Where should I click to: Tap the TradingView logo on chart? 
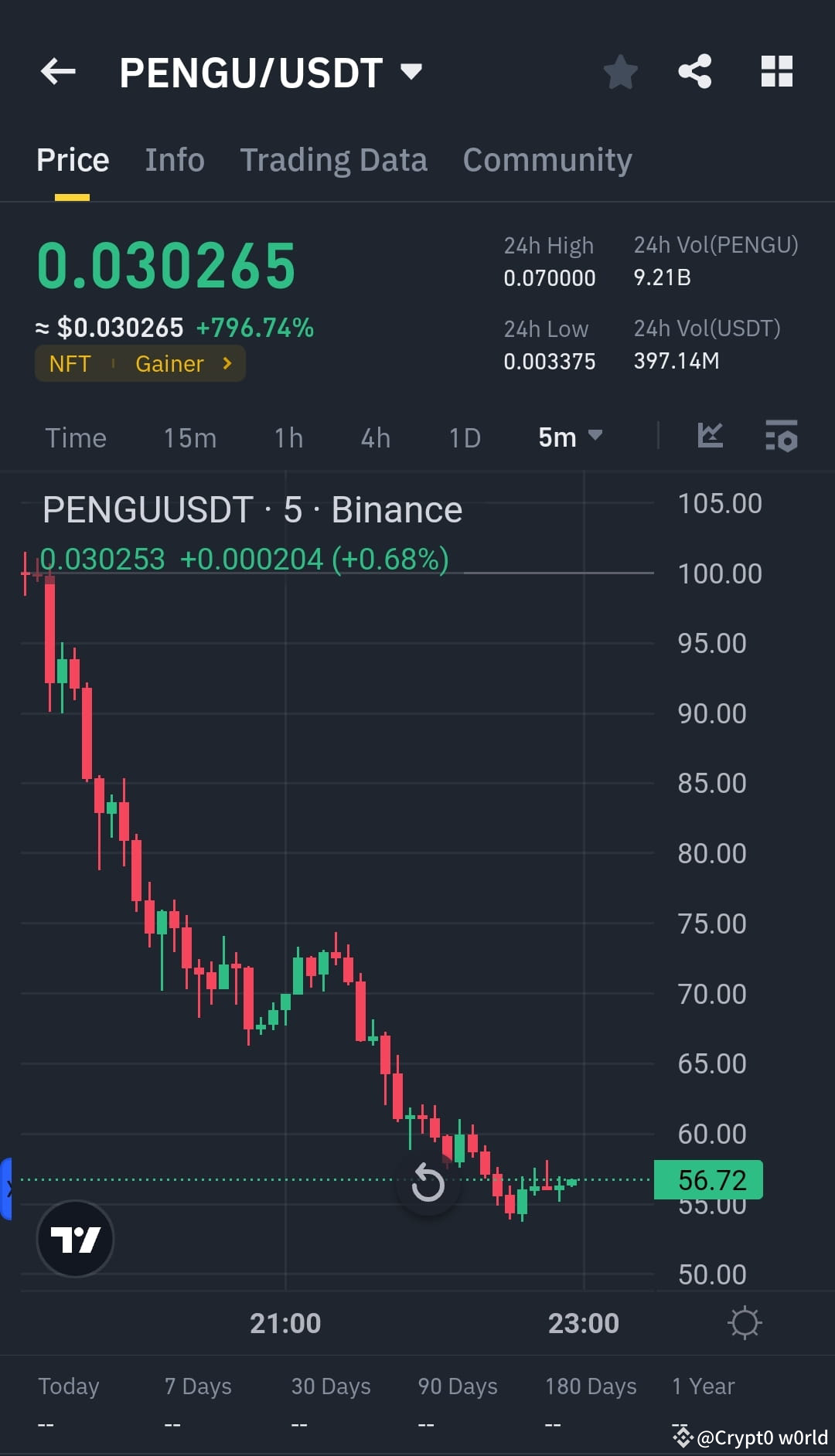(x=74, y=1237)
